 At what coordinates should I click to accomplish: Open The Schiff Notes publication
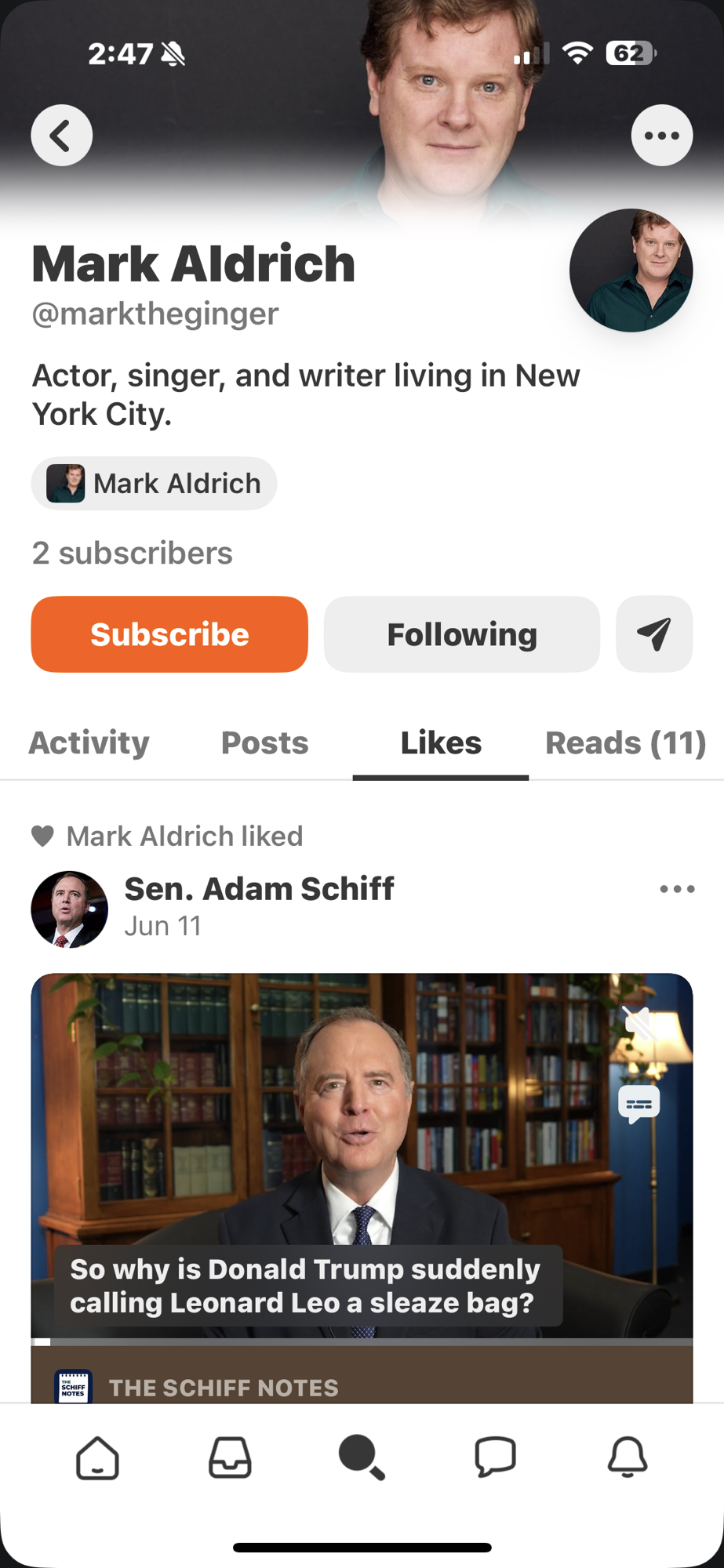224,1388
